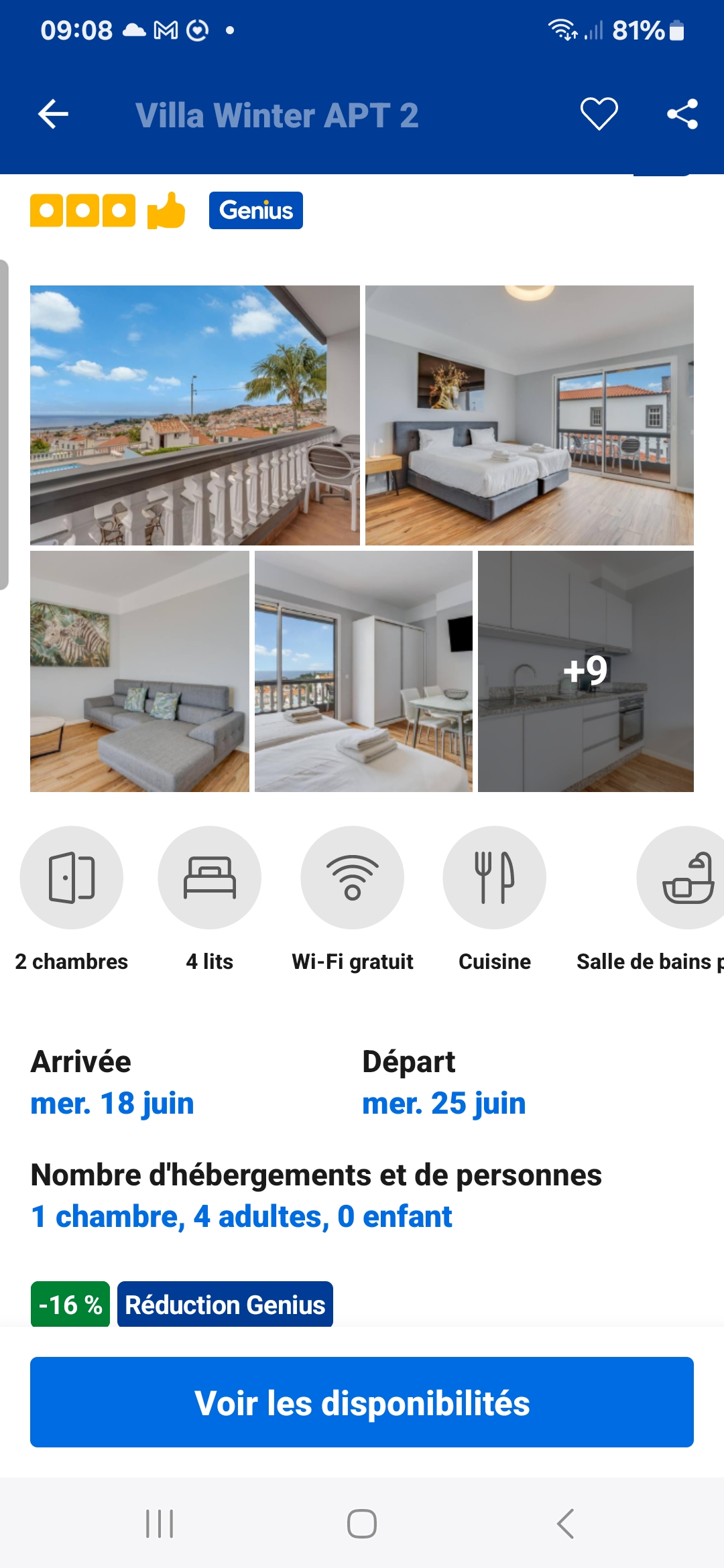Open the balcony sea view photo
The height and width of the screenshot is (1568, 724).
point(194,415)
